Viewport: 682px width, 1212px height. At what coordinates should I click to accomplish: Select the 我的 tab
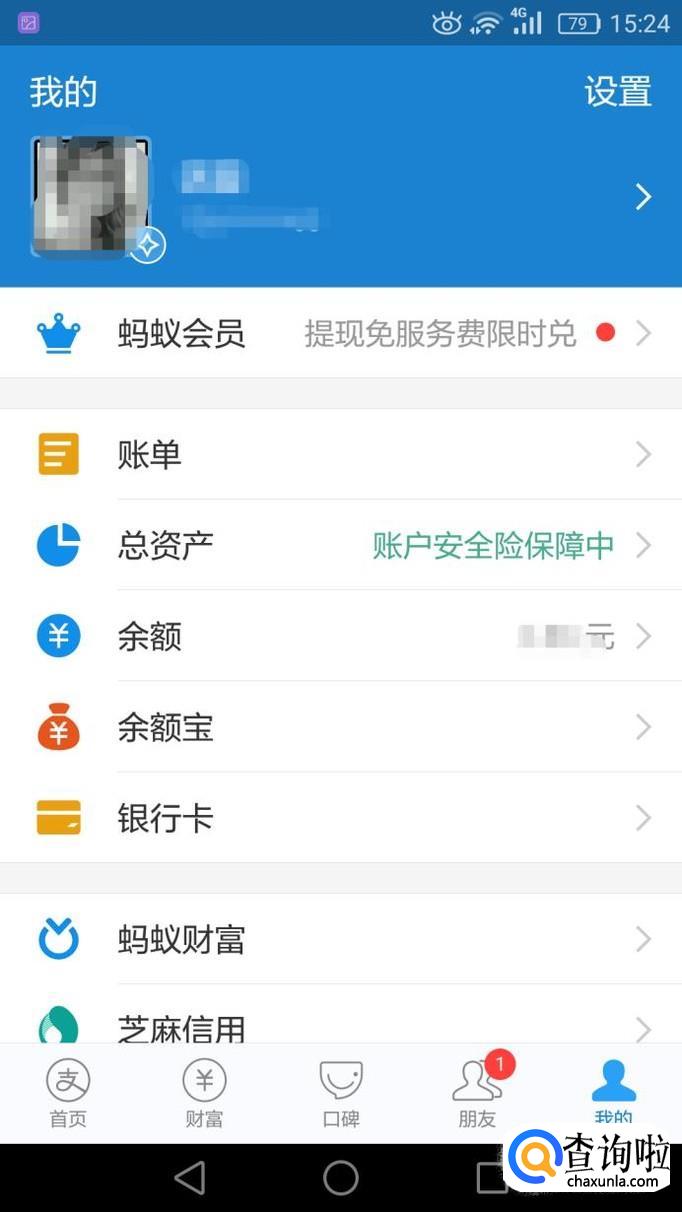click(x=613, y=1093)
